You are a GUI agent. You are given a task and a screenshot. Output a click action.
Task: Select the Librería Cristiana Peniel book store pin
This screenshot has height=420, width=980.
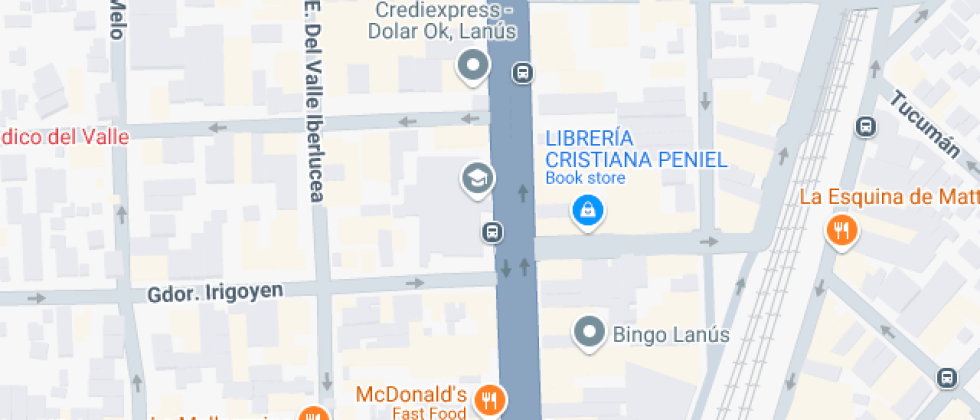pos(587,210)
